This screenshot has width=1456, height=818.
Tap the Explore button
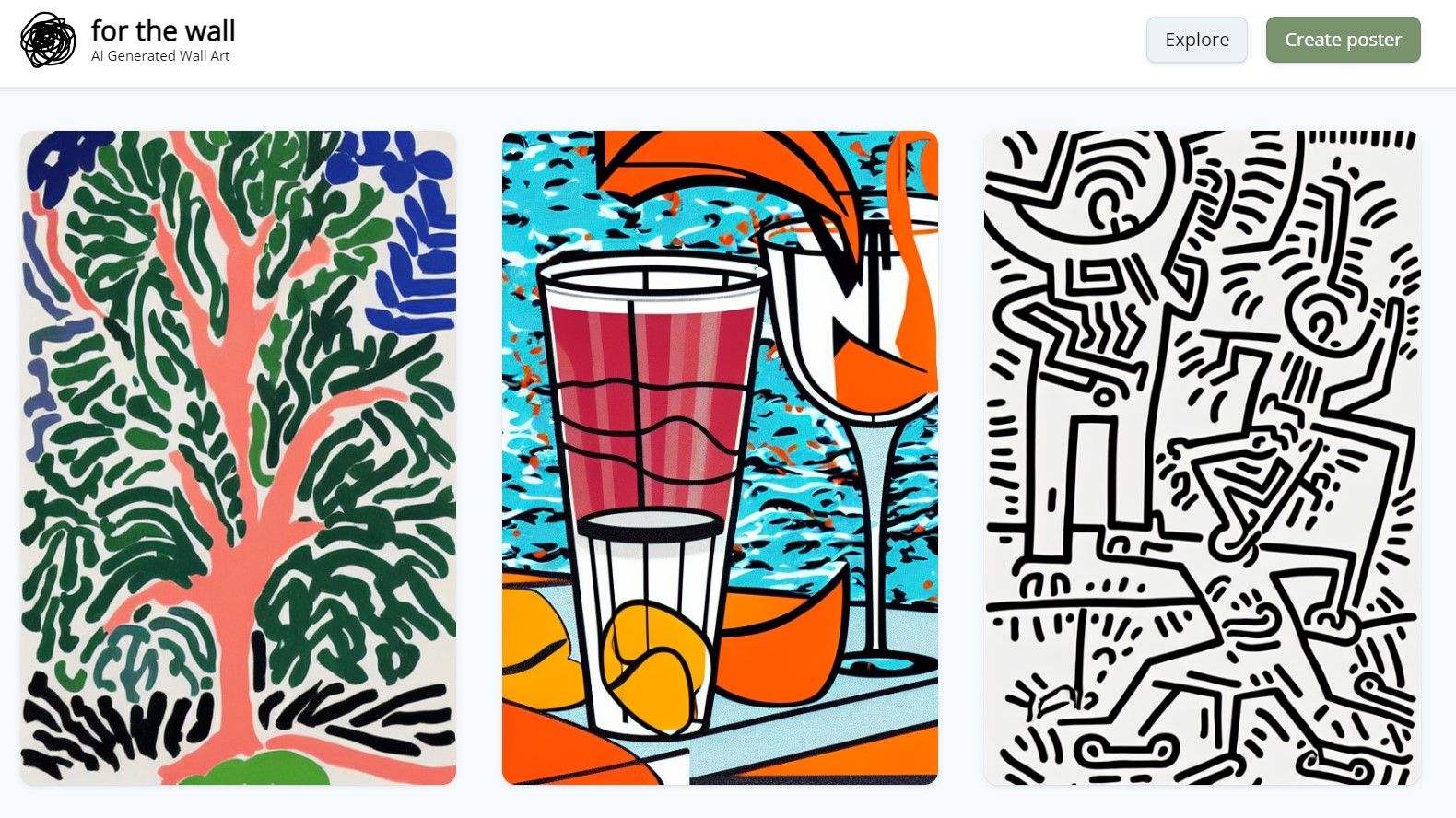click(1196, 40)
